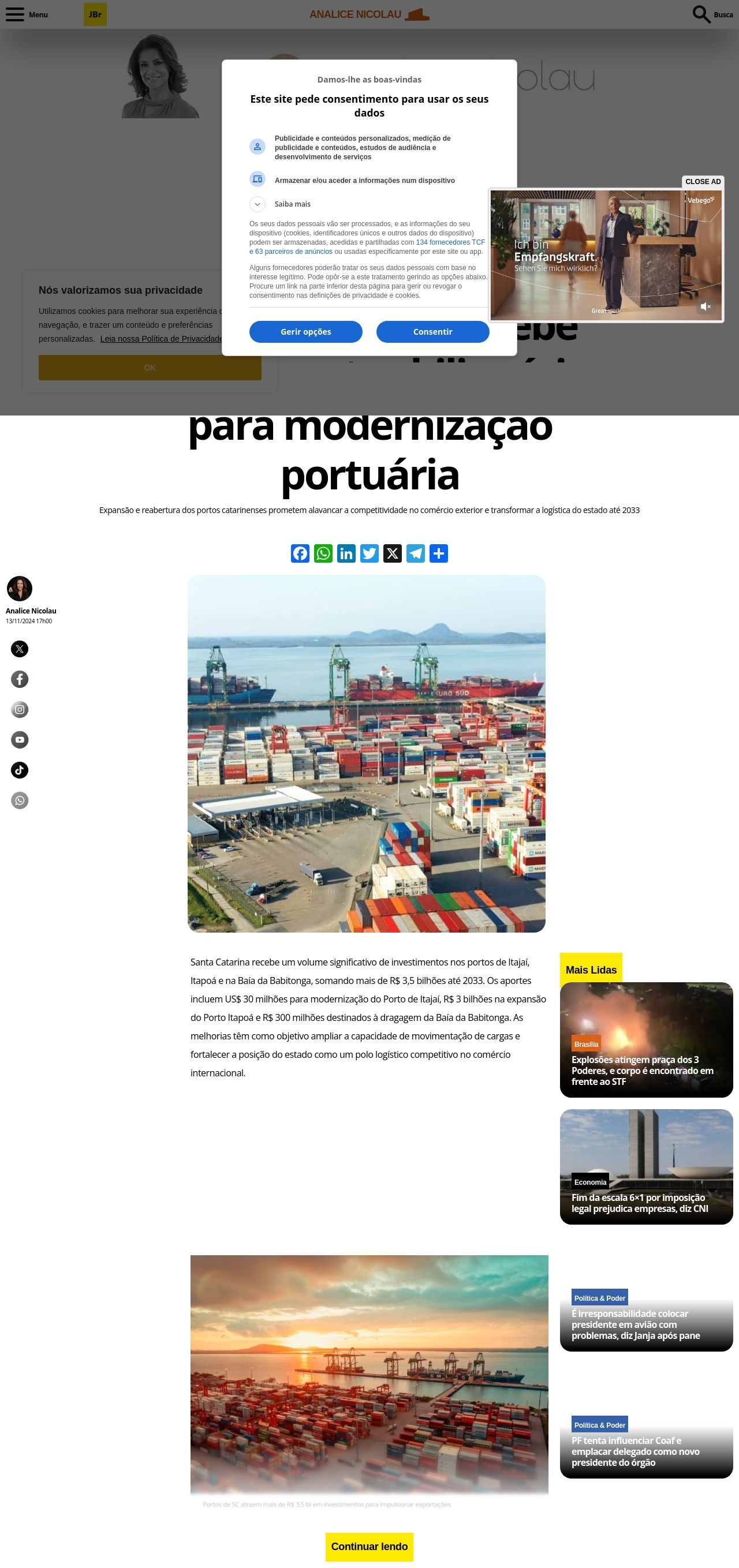Read the Política de Privacidade link
The image size is (739, 1568).
161,339
